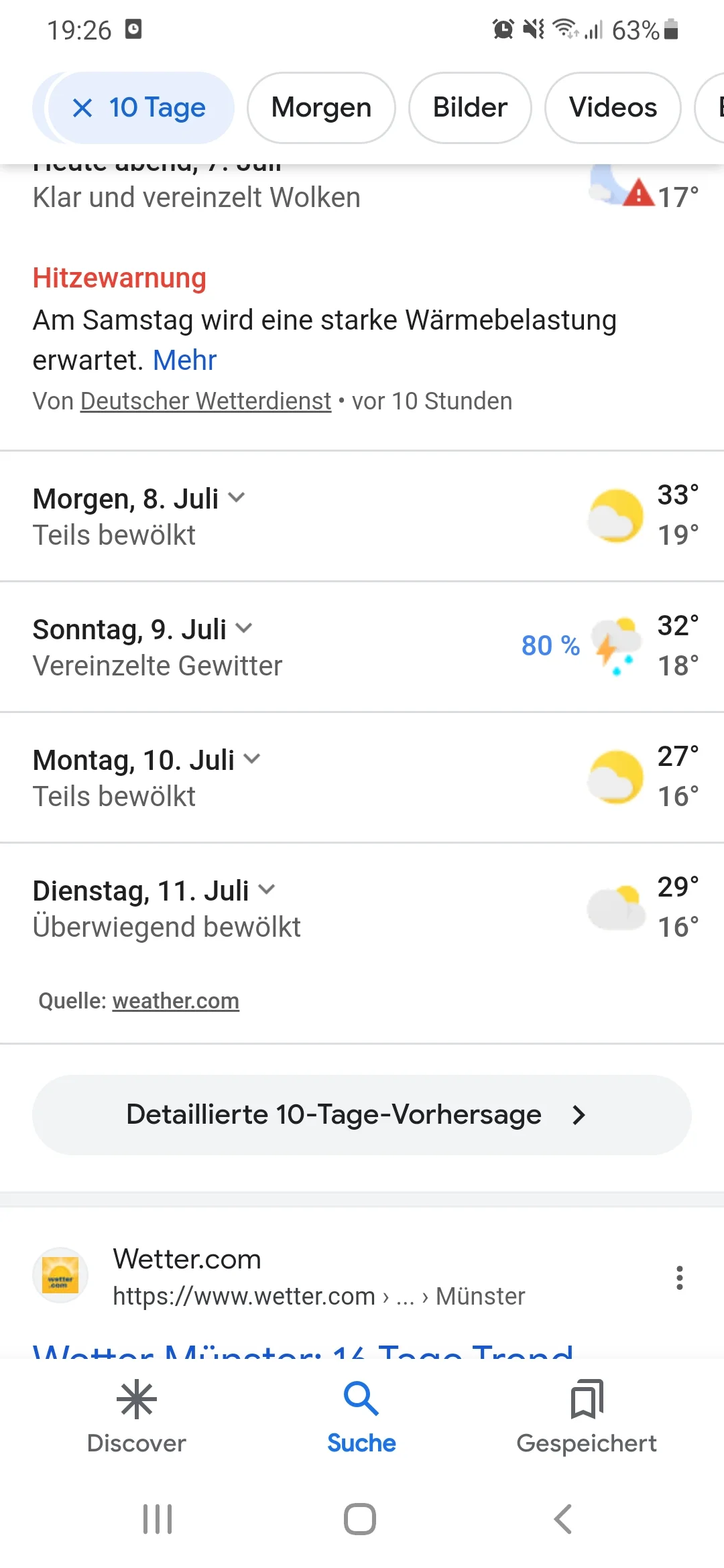Click the Wetter.com favicon thumbnail
The height and width of the screenshot is (1568, 724).
pyautogui.click(x=60, y=1275)
